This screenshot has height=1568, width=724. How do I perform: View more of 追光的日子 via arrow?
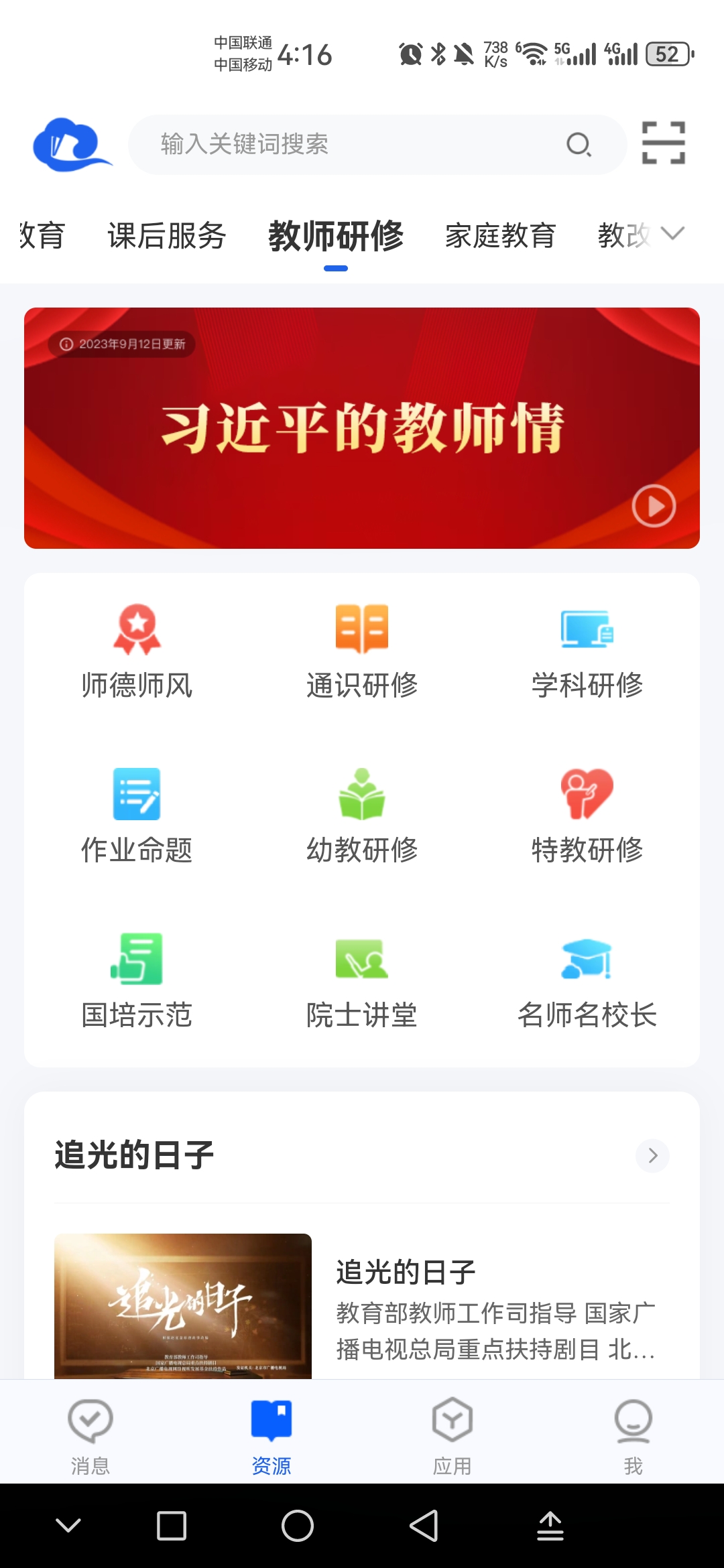pos(652,1155)
